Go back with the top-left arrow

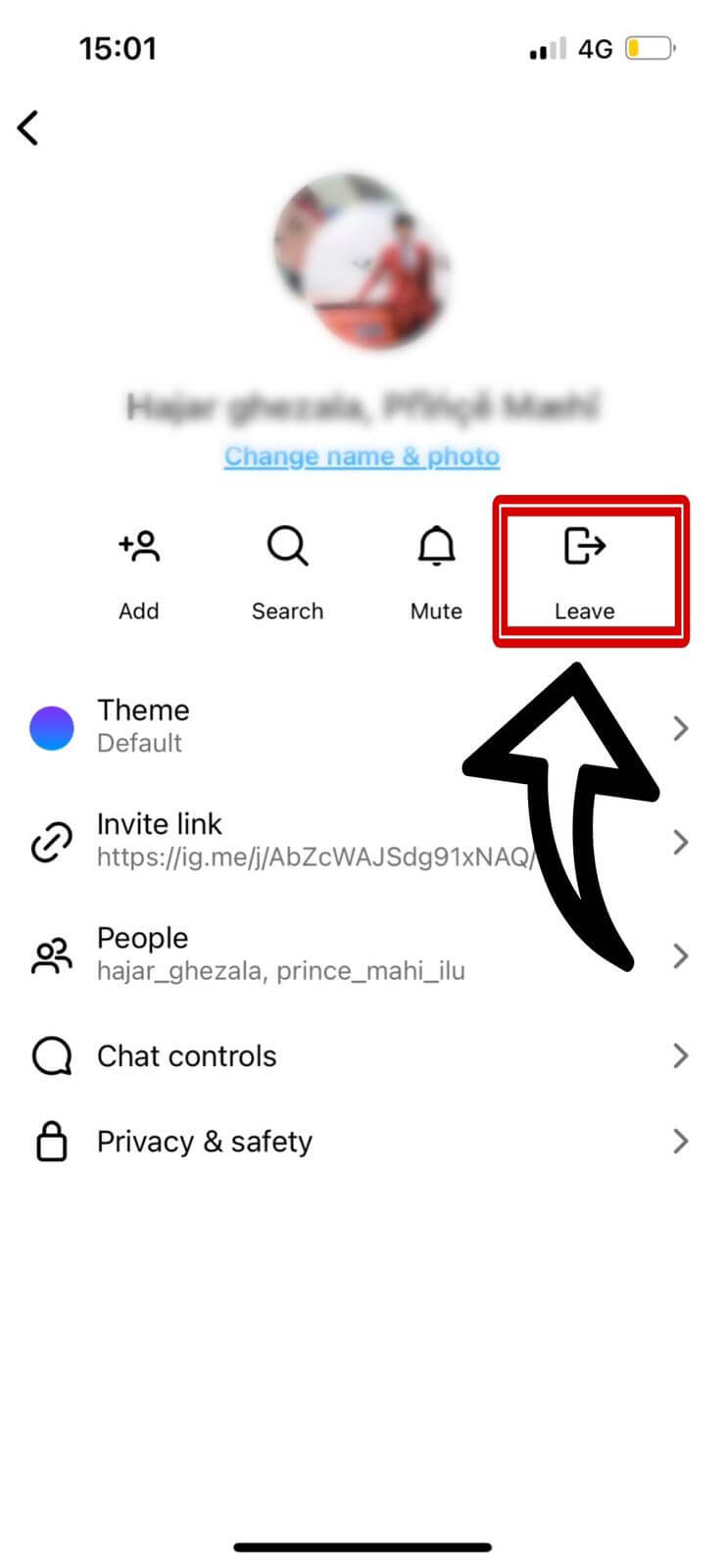click(x=28, y=127)
